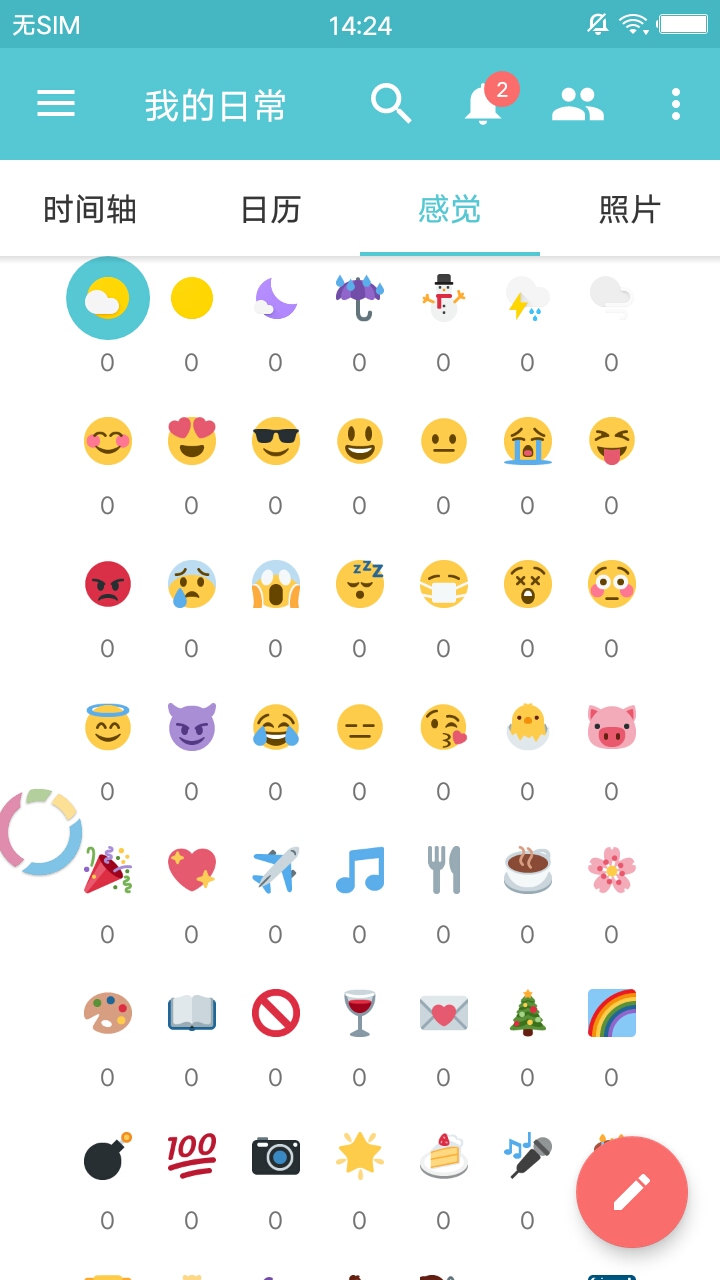The width and height of the screenshot is (720, 1280).
Task: Open the search icon
Action: [391, 104]
